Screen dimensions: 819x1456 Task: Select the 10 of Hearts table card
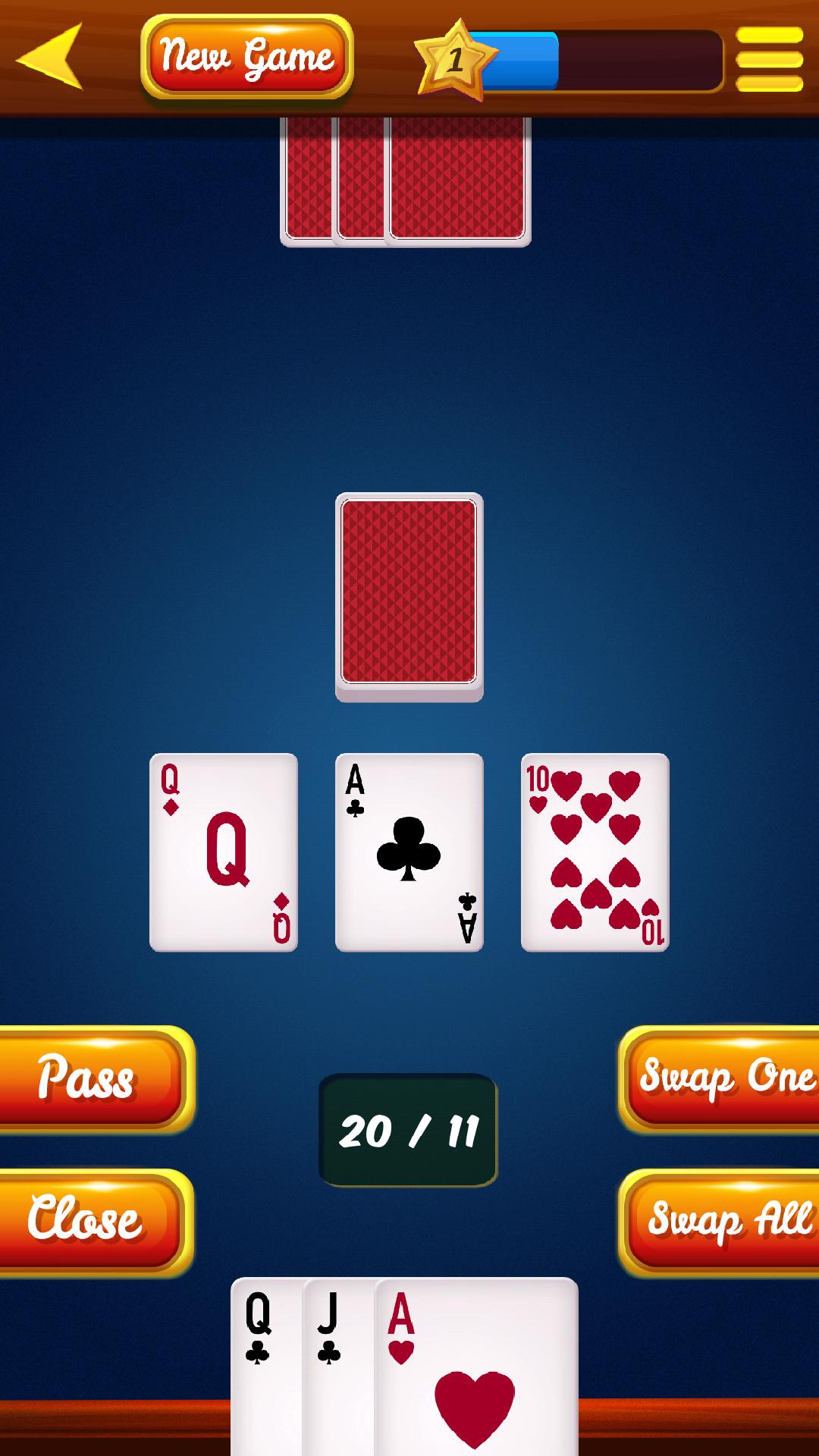595,852
